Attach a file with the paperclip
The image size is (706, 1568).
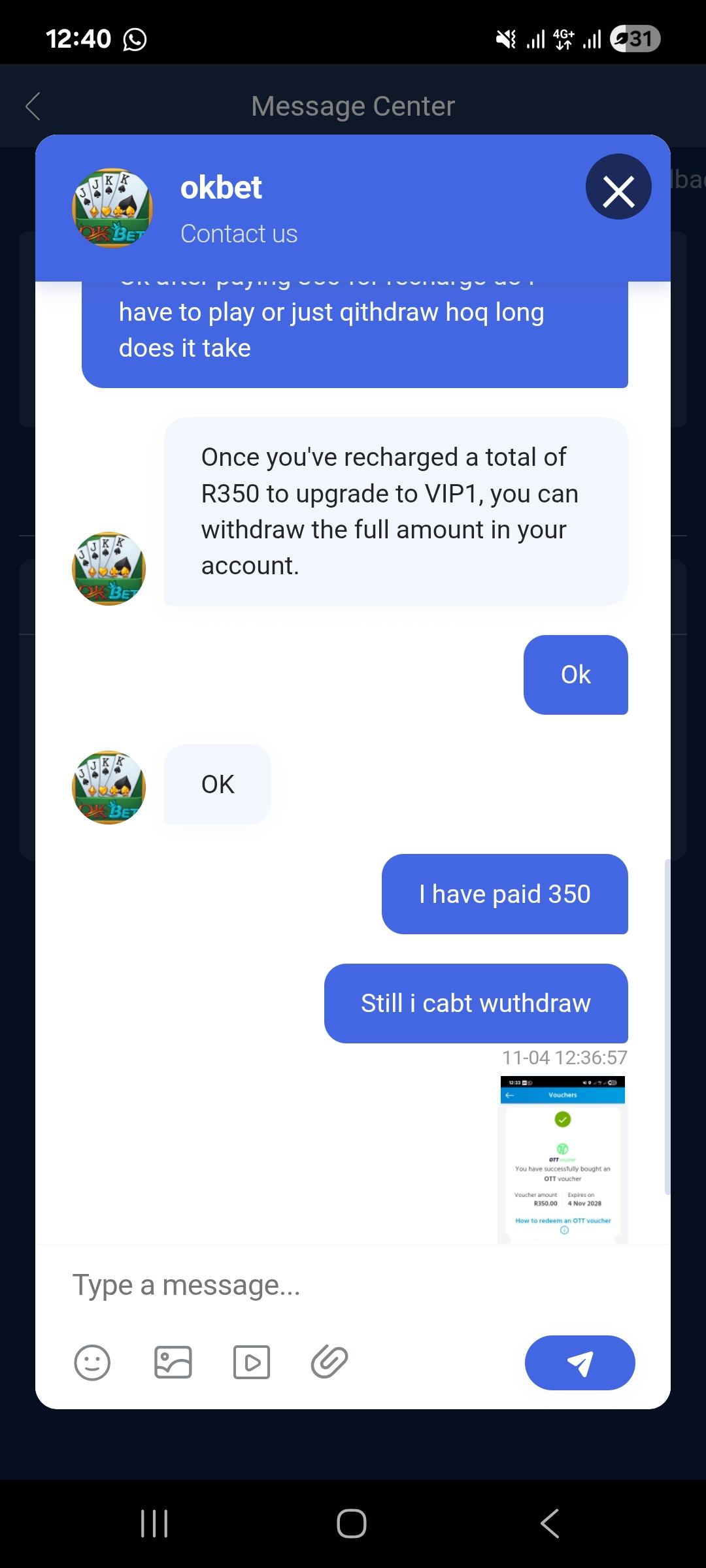[329, 1362]
